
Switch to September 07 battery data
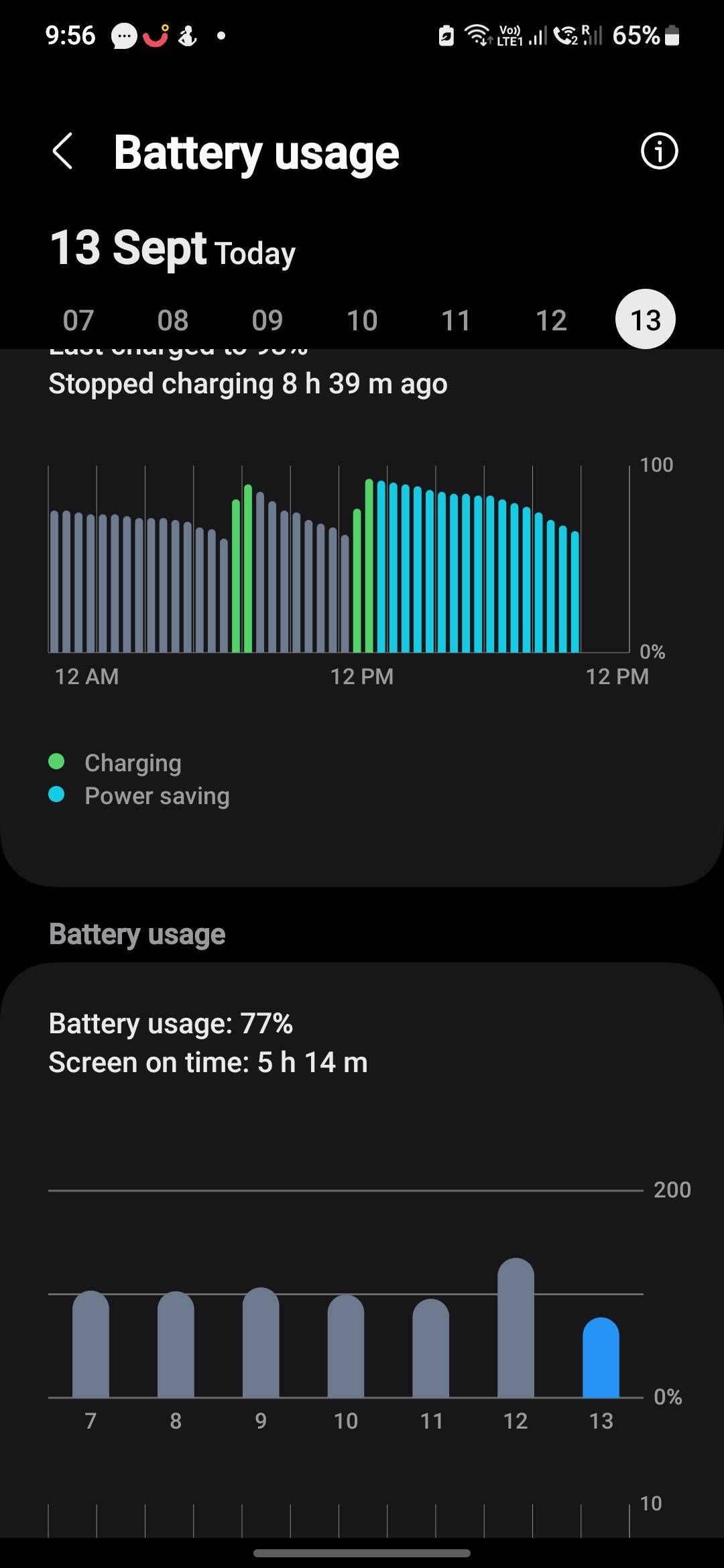click(79, 320)
